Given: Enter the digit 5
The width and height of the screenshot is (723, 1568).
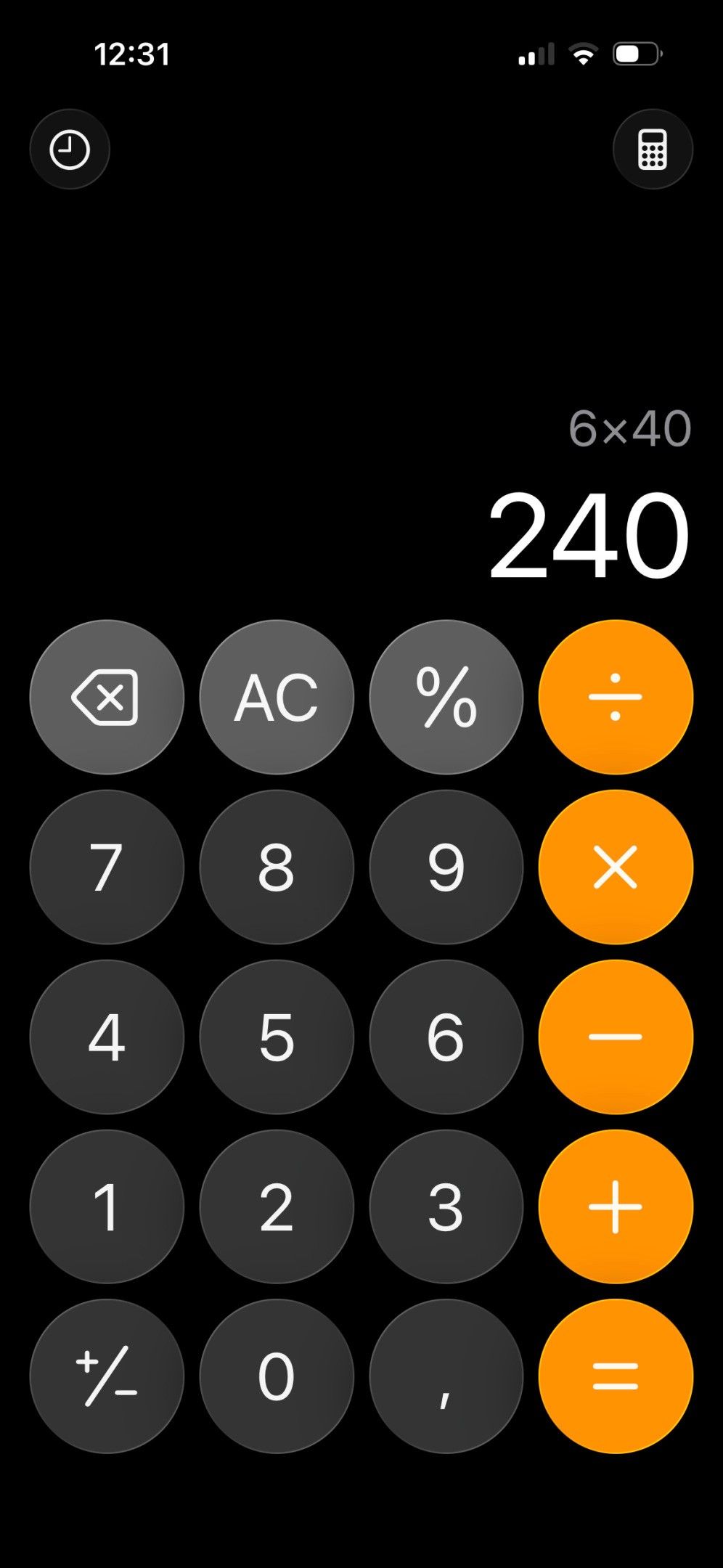Looking at the screenshot, I should [277, 1037].
